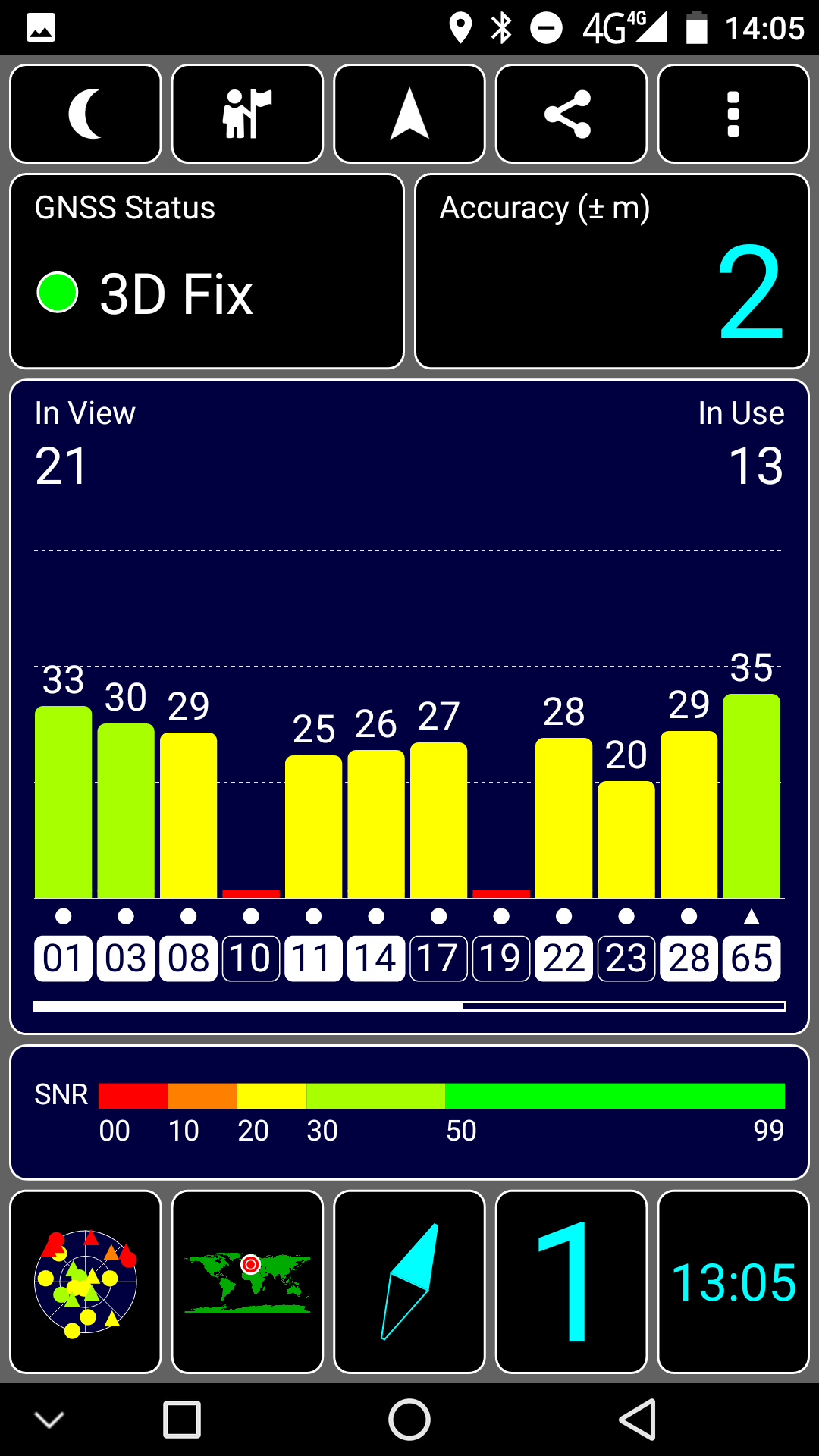Open the Accuracy panel

[x=612, y=271]
